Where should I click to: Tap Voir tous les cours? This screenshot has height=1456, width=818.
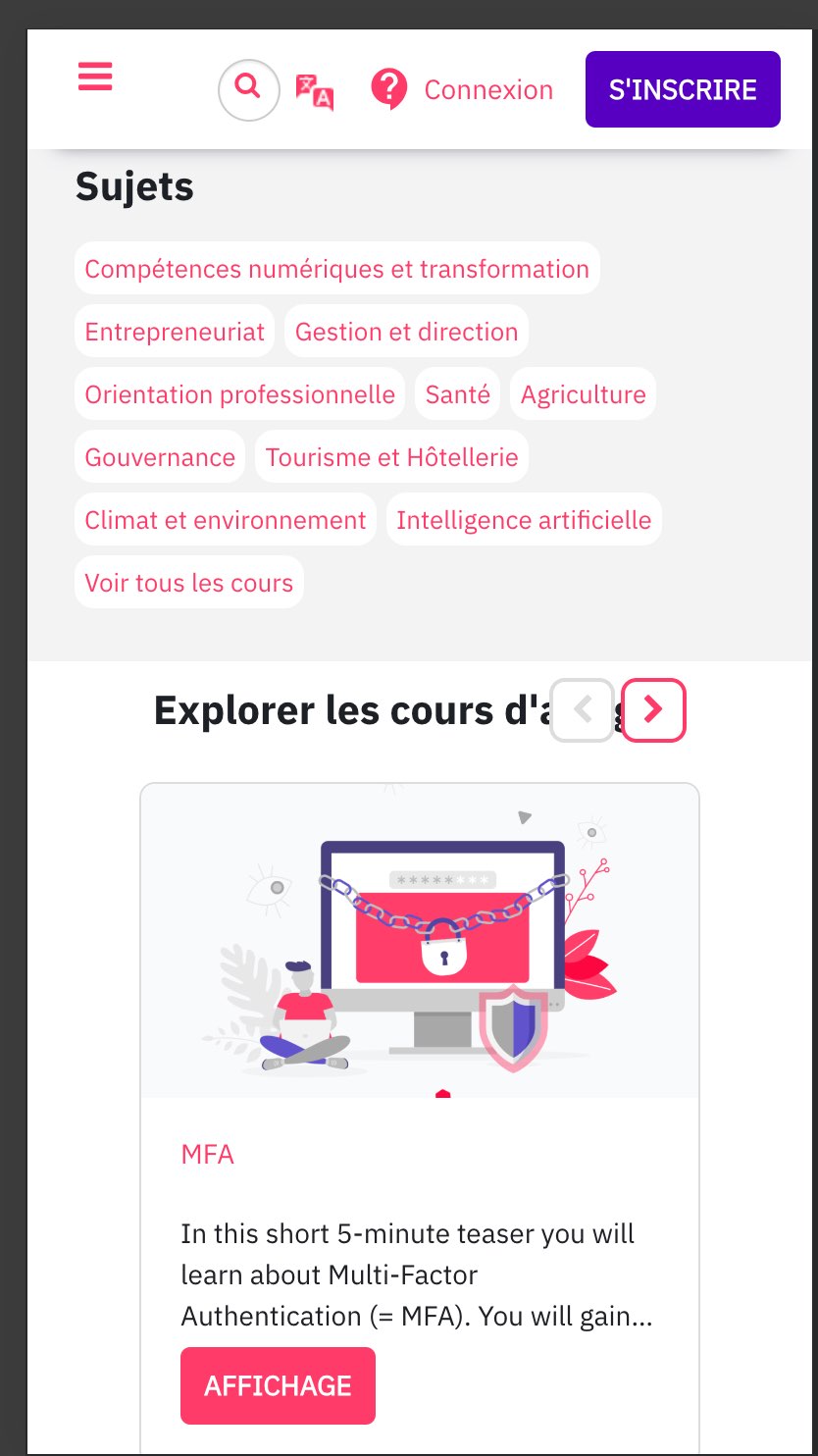click(x=188, y=583)
